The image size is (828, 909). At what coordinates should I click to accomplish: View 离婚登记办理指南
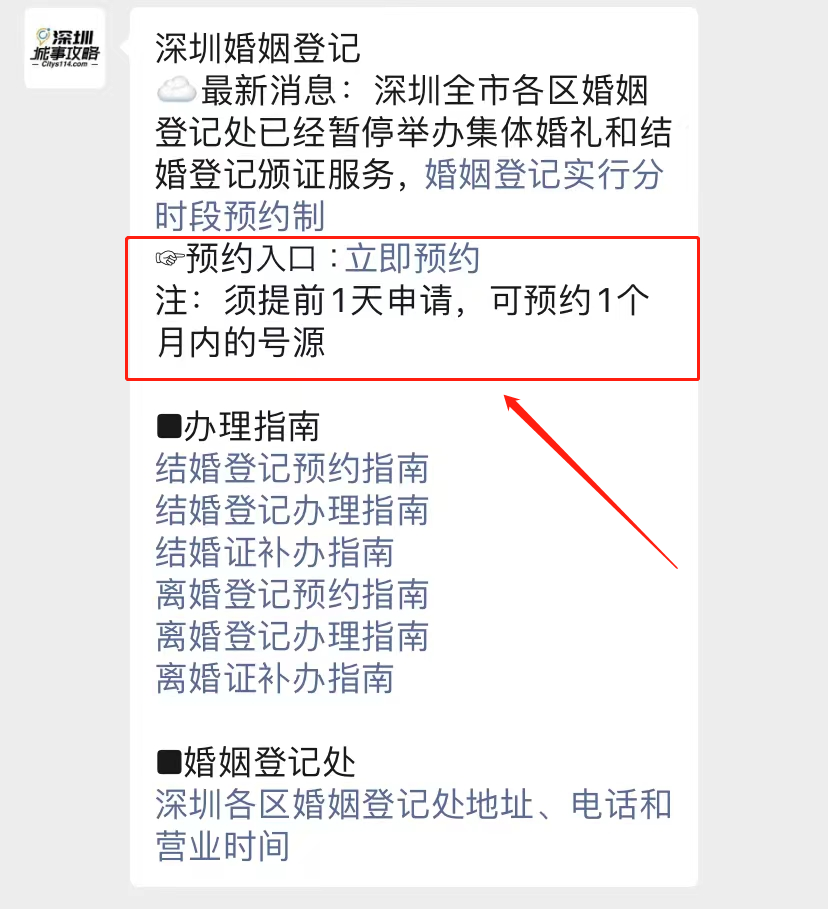coord(292,636)
